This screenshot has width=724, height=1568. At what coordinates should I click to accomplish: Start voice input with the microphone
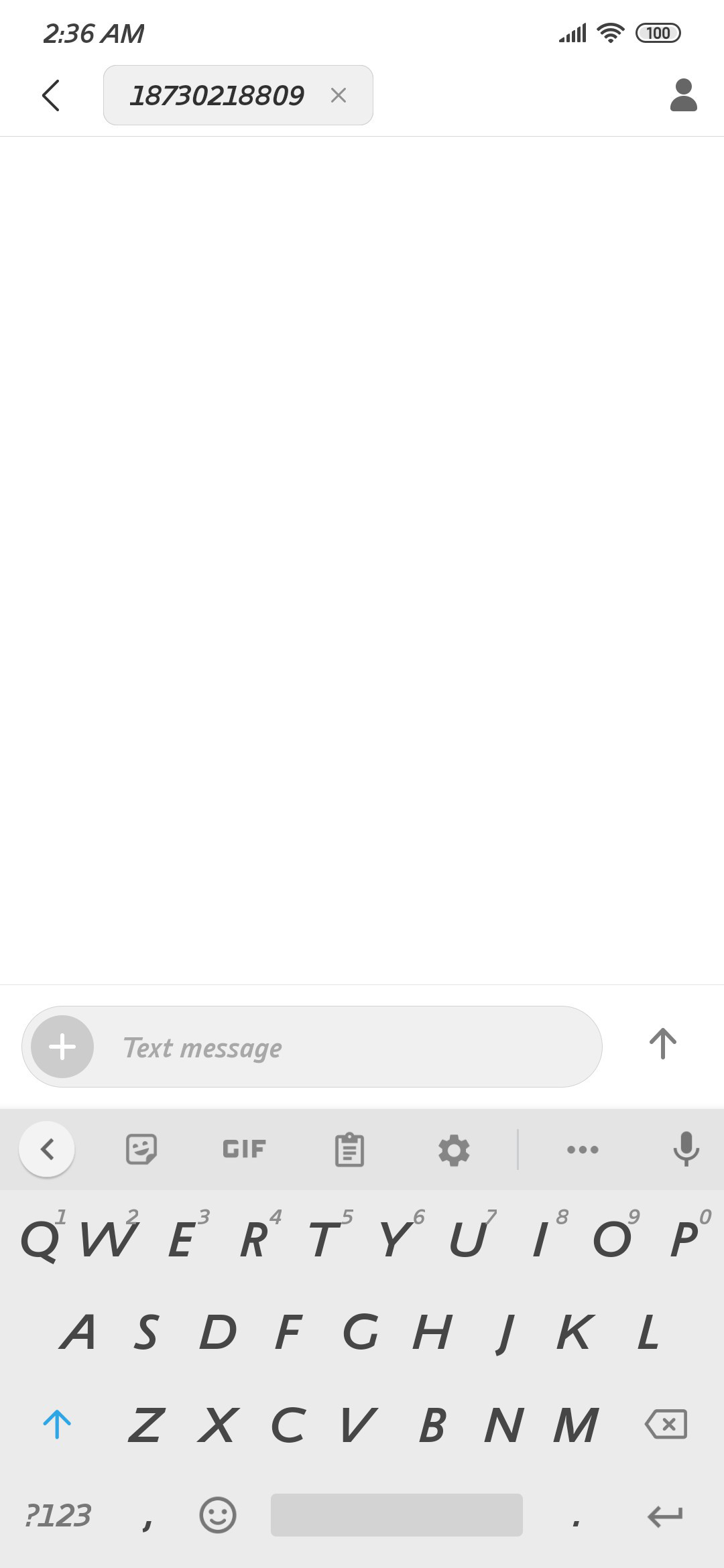(x=686, y=1149)
